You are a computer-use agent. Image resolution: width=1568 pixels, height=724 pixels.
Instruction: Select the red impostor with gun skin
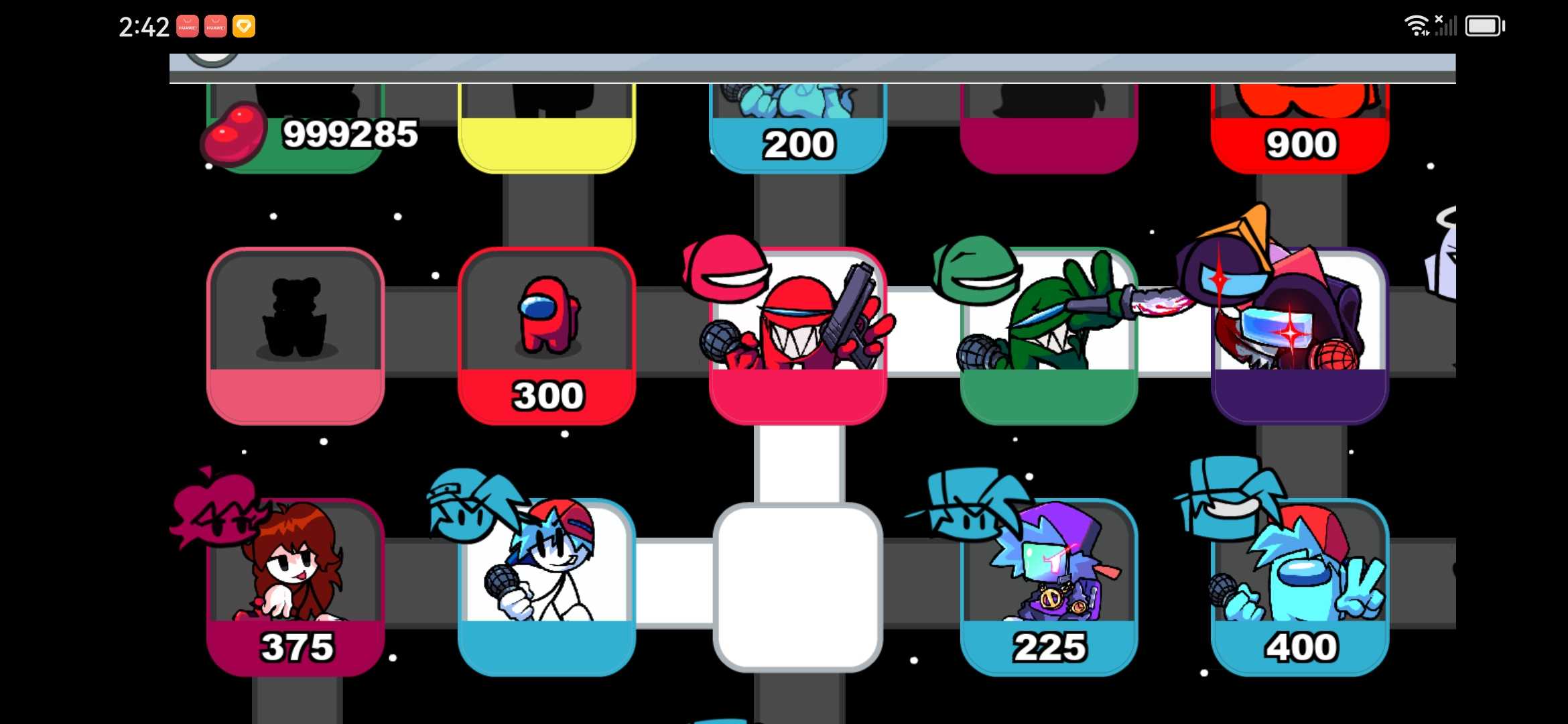coord(797,336)
